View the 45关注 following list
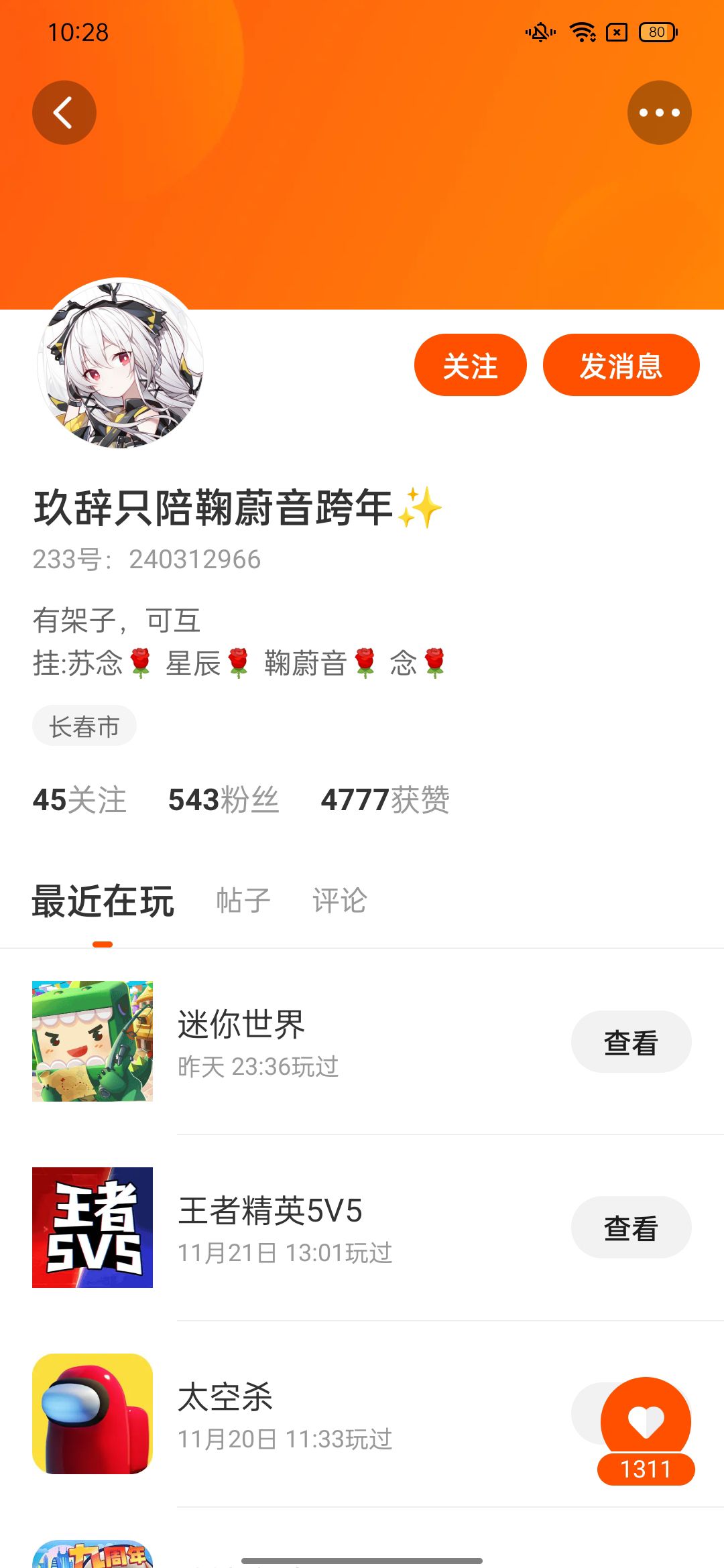This screenshot has width=724, height=1568. [x=80, y=799]
